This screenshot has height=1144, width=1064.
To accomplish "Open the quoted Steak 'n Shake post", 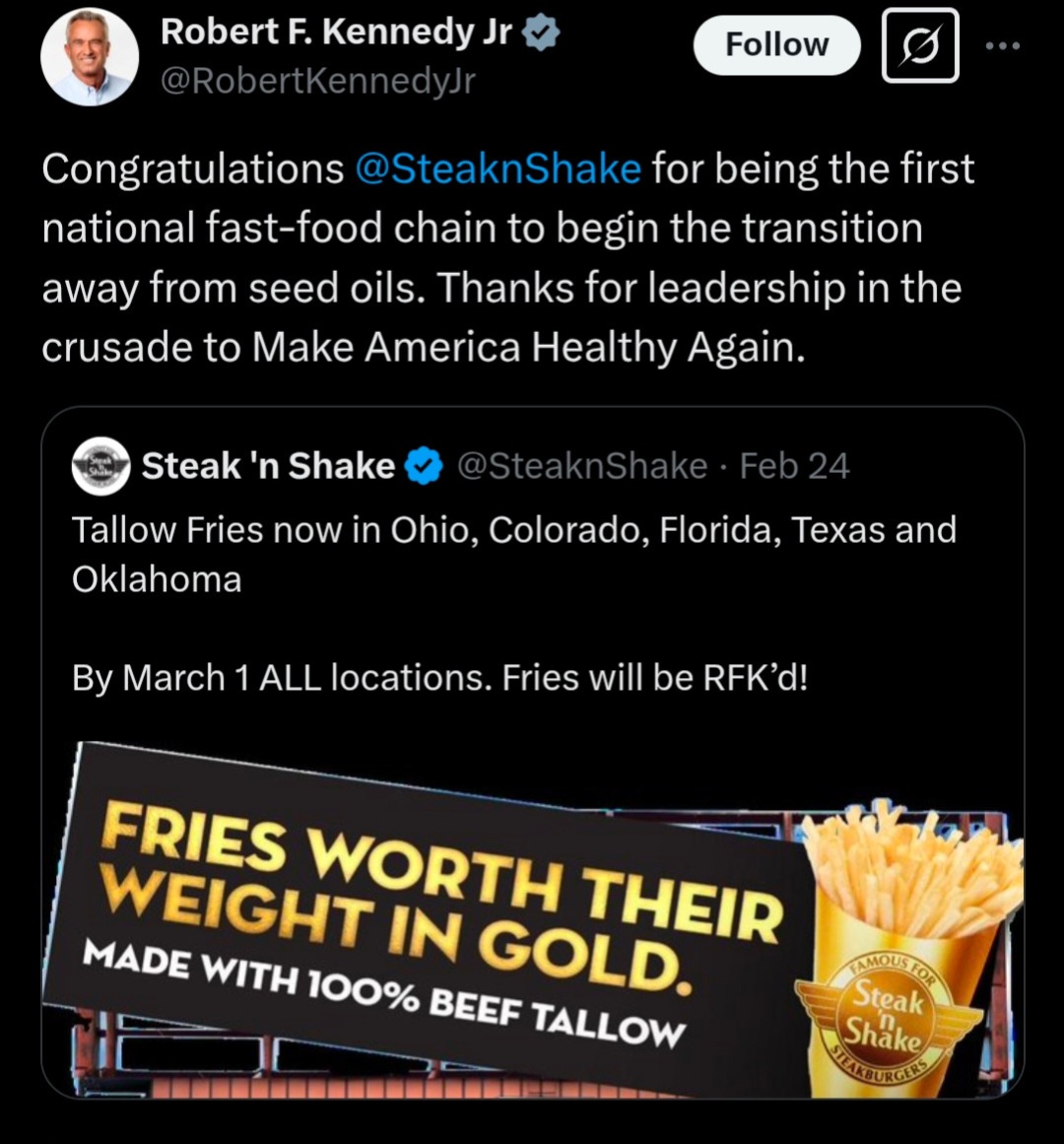I will click(532, 601).
